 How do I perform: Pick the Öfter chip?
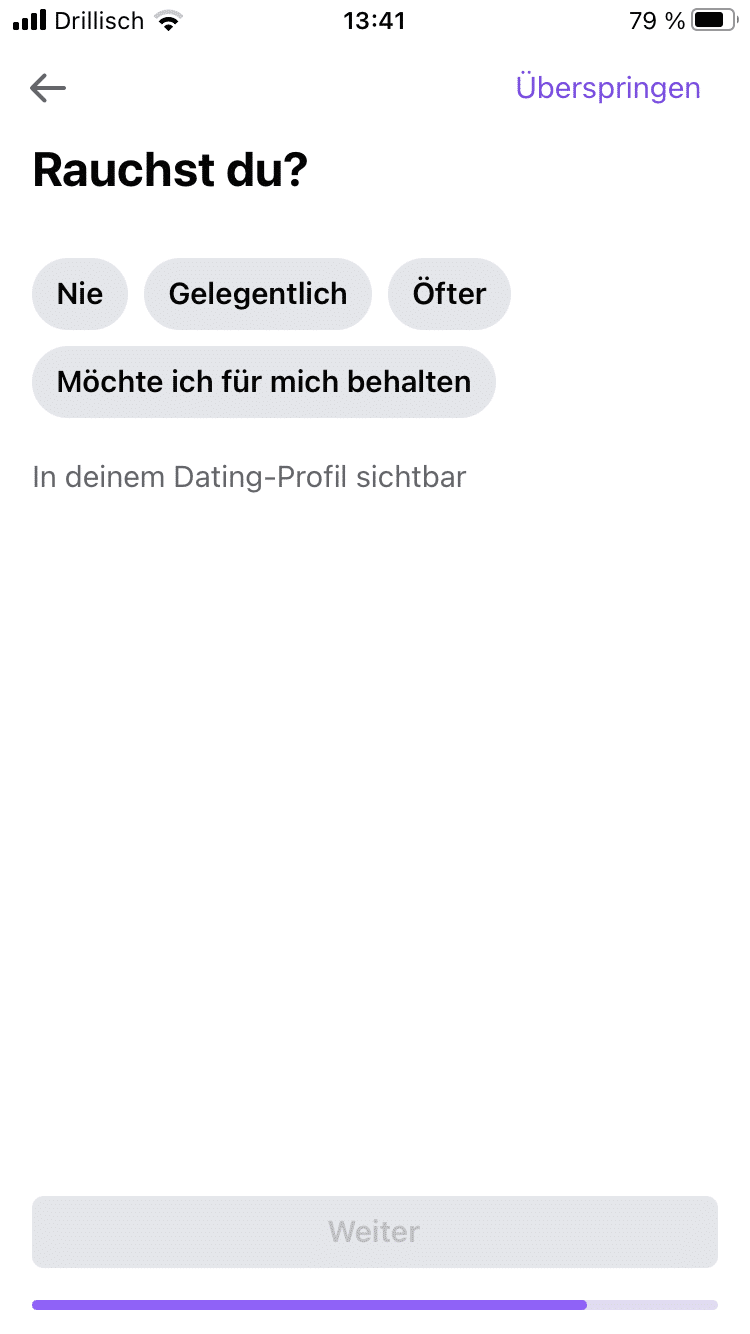[x=449, y=294]
